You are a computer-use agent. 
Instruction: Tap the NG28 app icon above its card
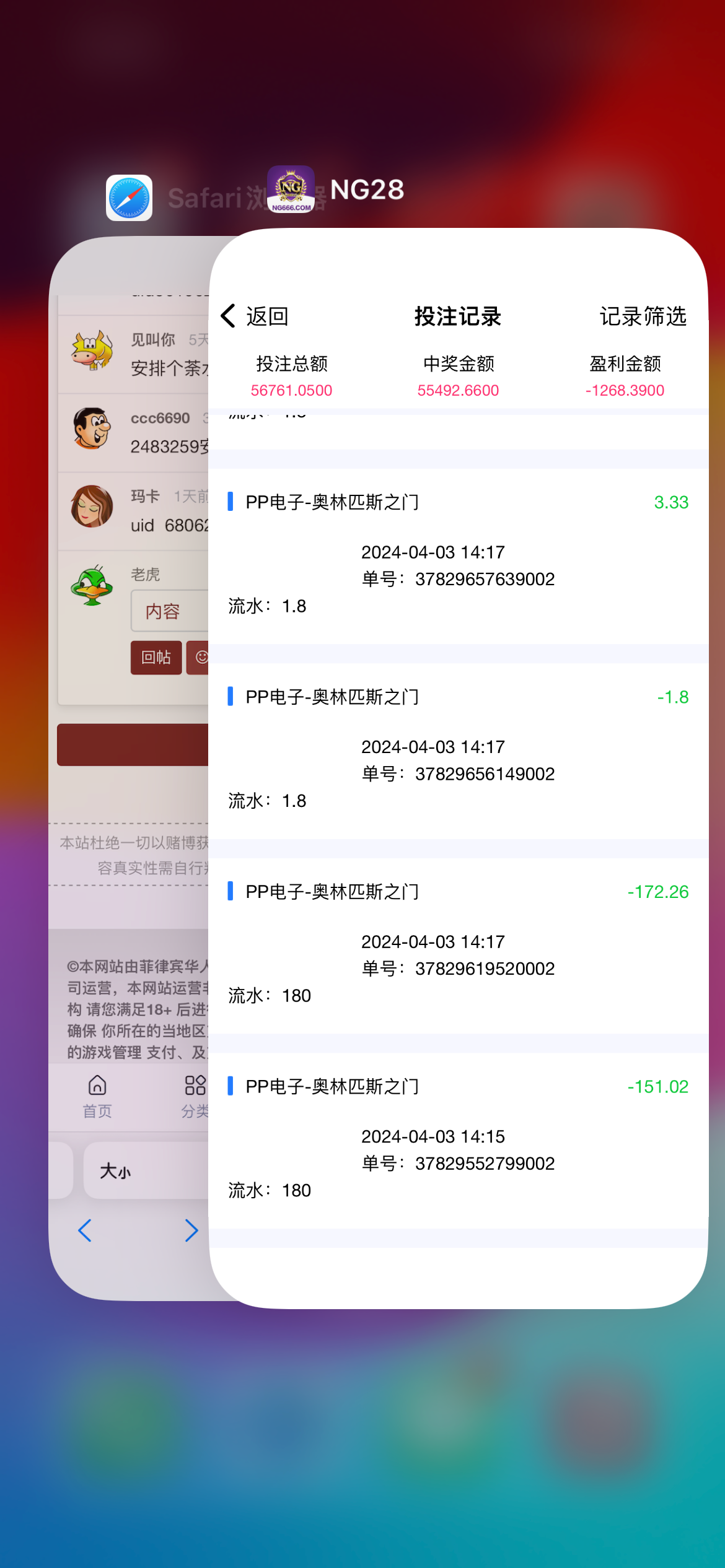pos(291,189)
